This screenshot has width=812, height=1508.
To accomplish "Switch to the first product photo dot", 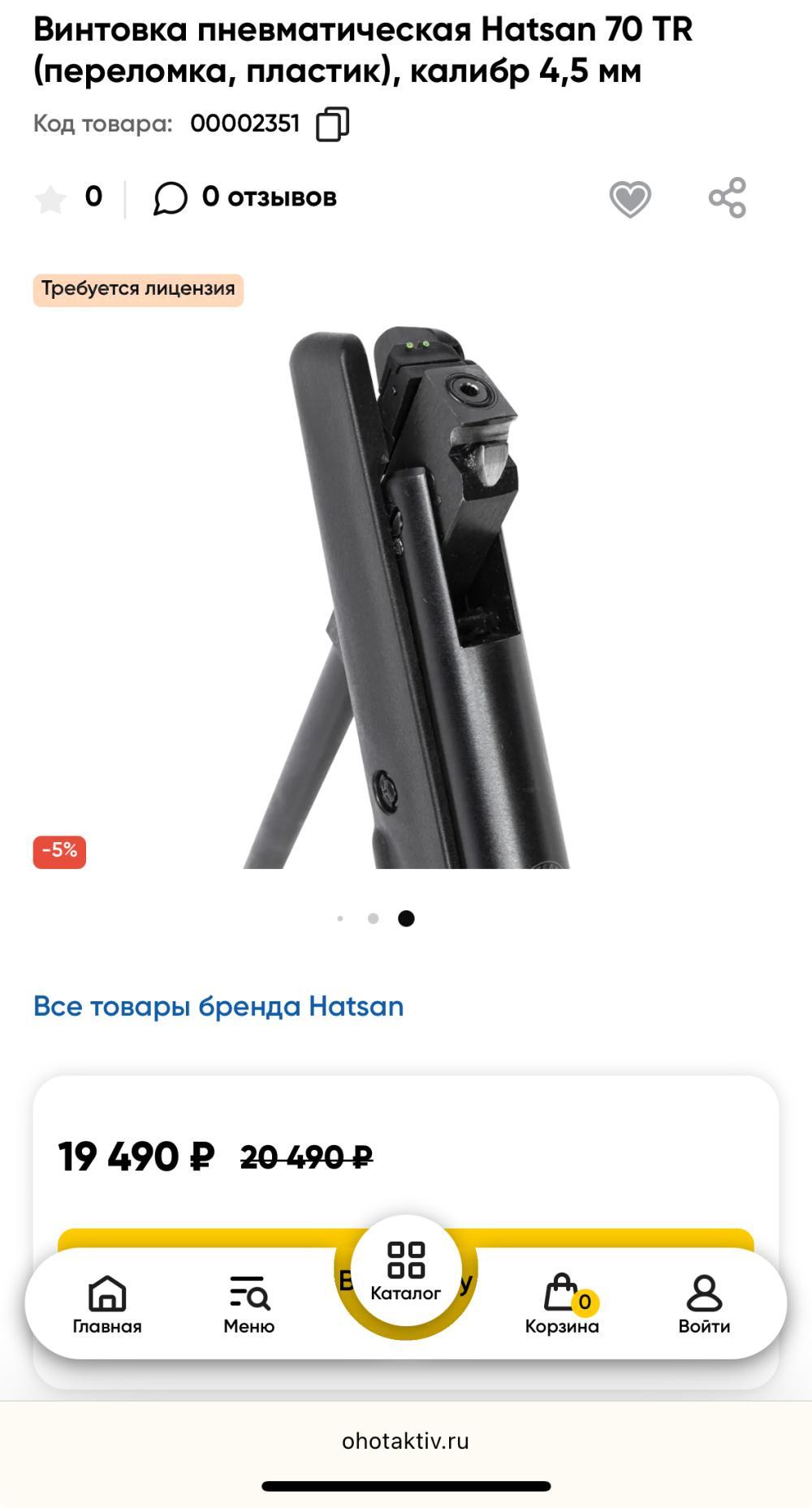I will 339,918.
